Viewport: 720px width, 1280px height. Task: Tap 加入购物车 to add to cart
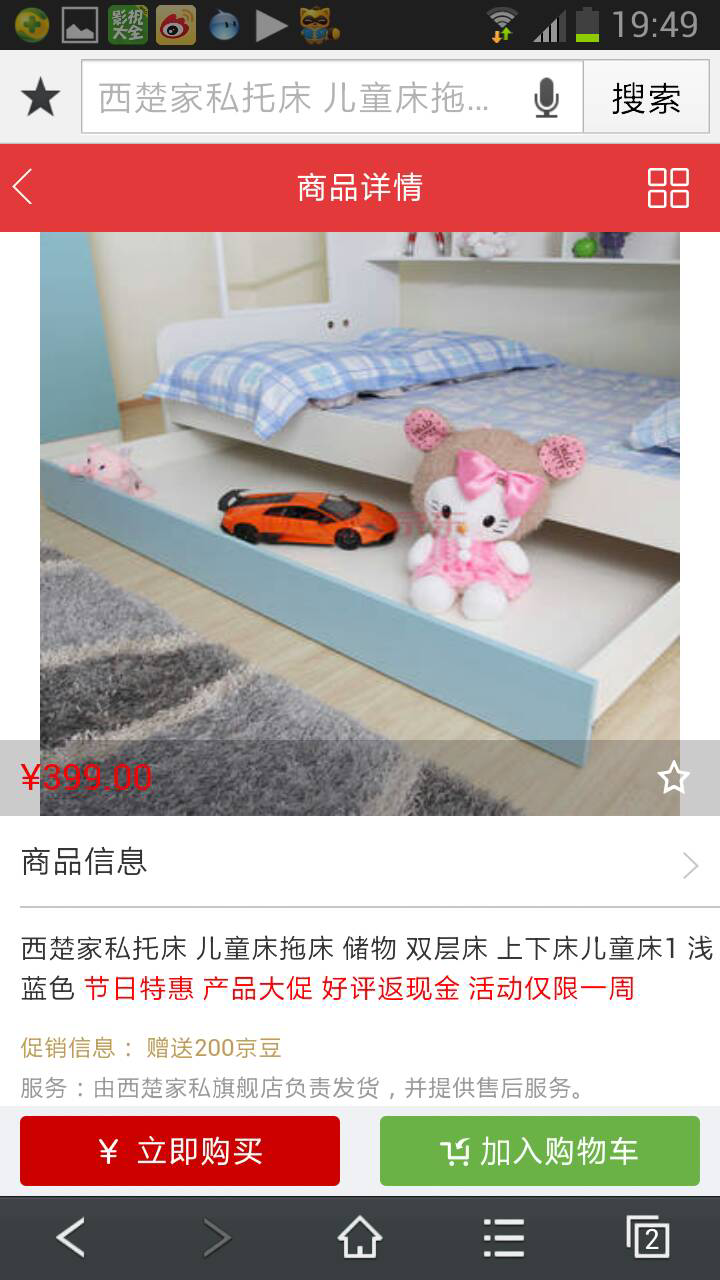pyautogui.click(x=540, y=1151)
